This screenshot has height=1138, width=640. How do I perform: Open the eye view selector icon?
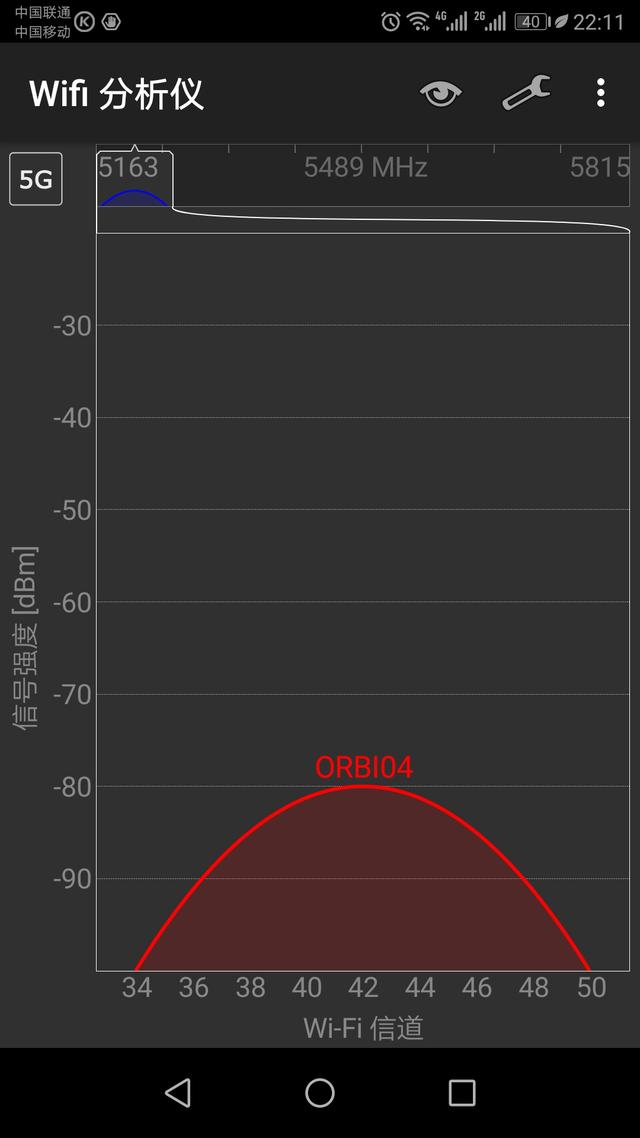pyautogui.click(x=440, y=94)
